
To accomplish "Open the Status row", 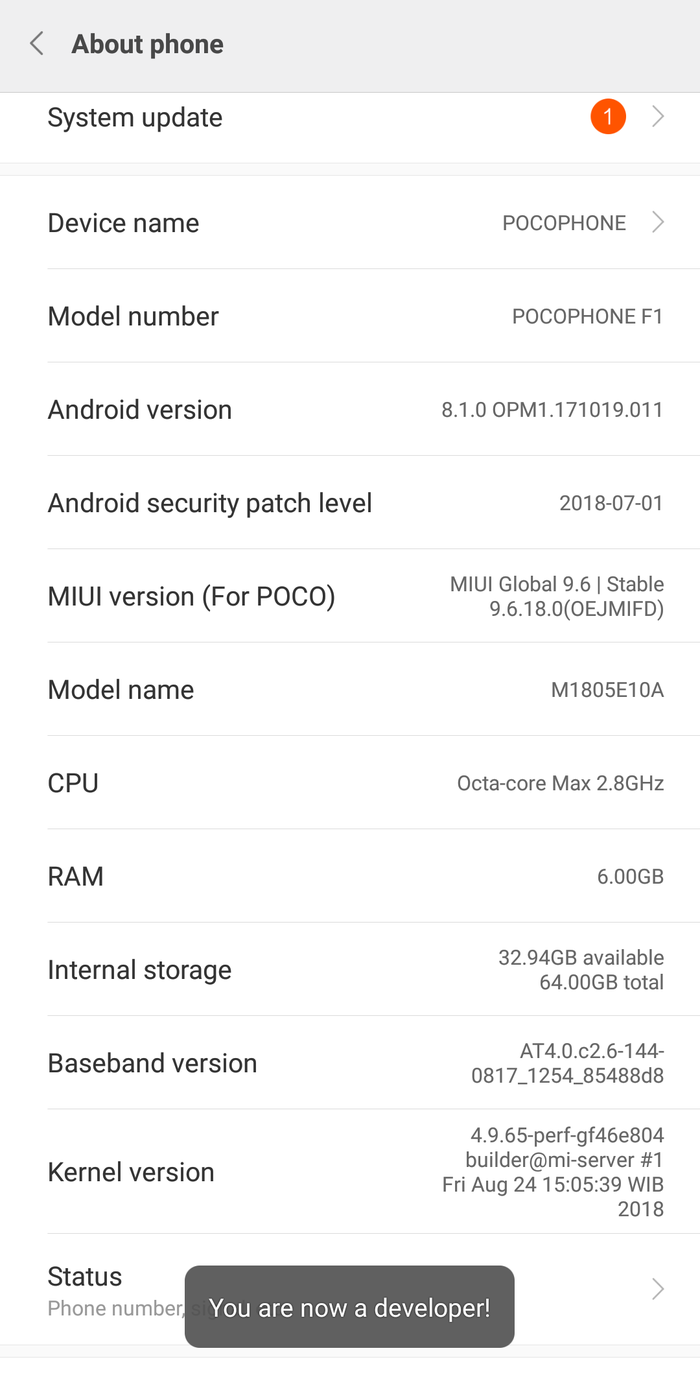I will pos(350,1289).
